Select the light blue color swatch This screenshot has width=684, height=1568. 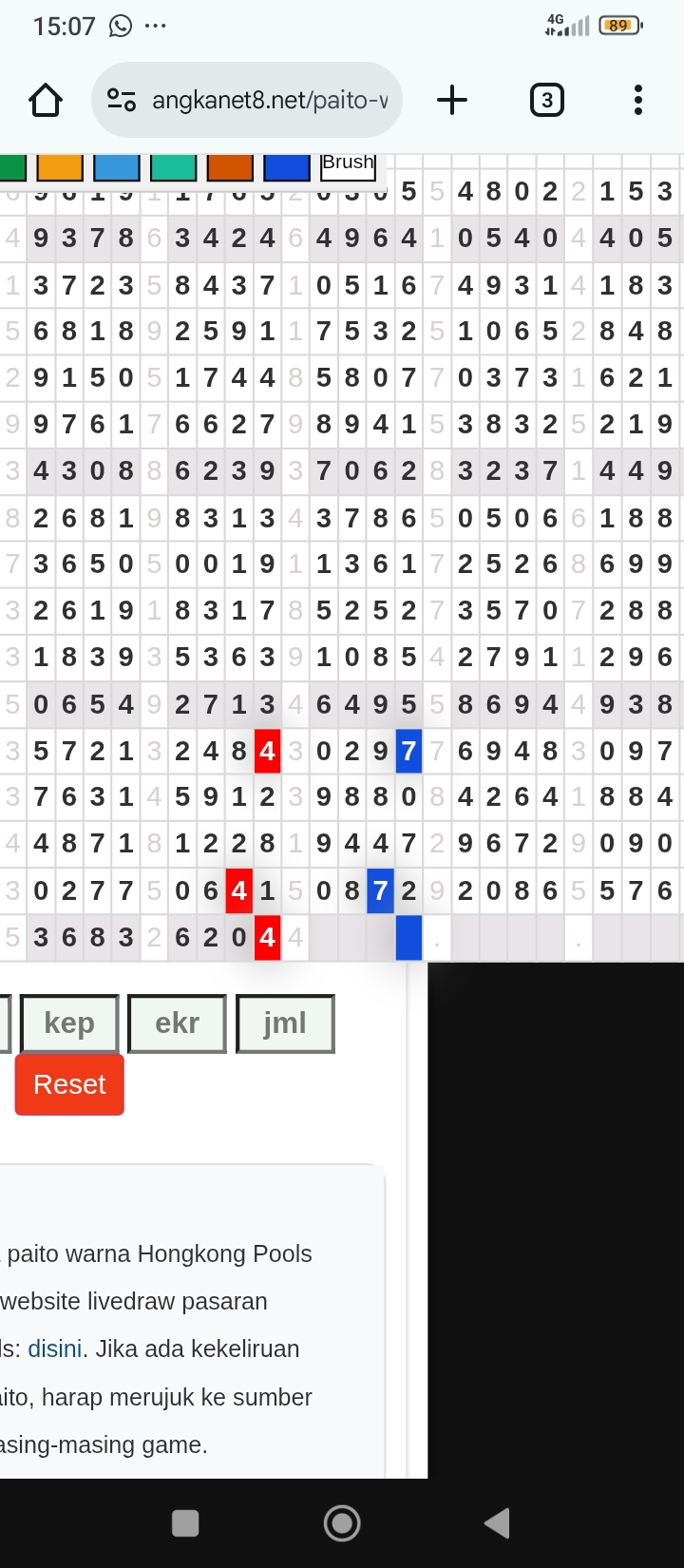(117, 167)
